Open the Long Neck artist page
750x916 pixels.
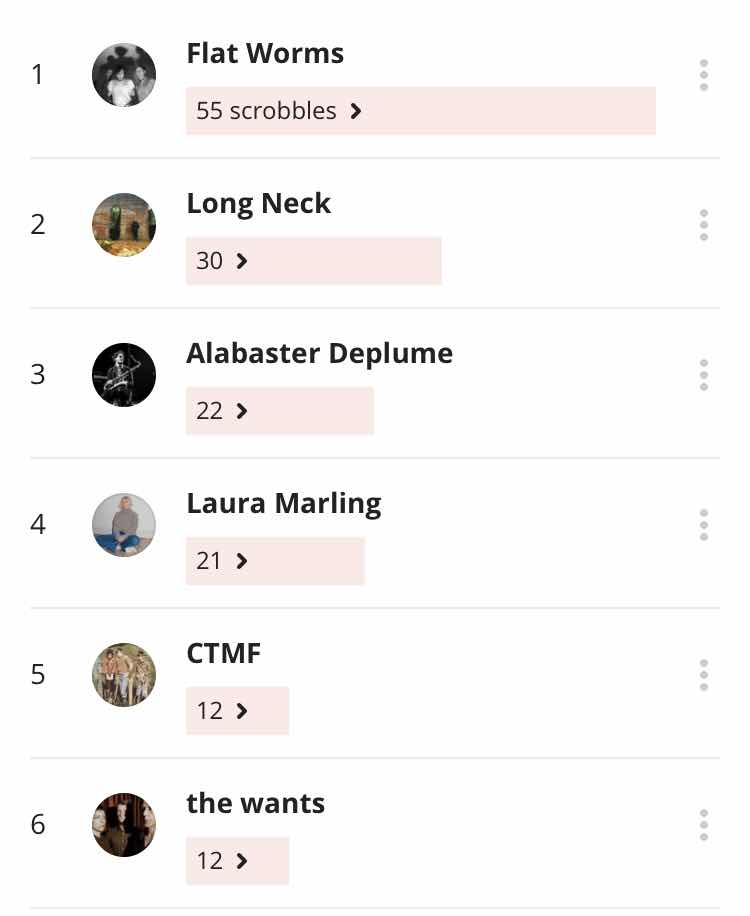point(258,203)
